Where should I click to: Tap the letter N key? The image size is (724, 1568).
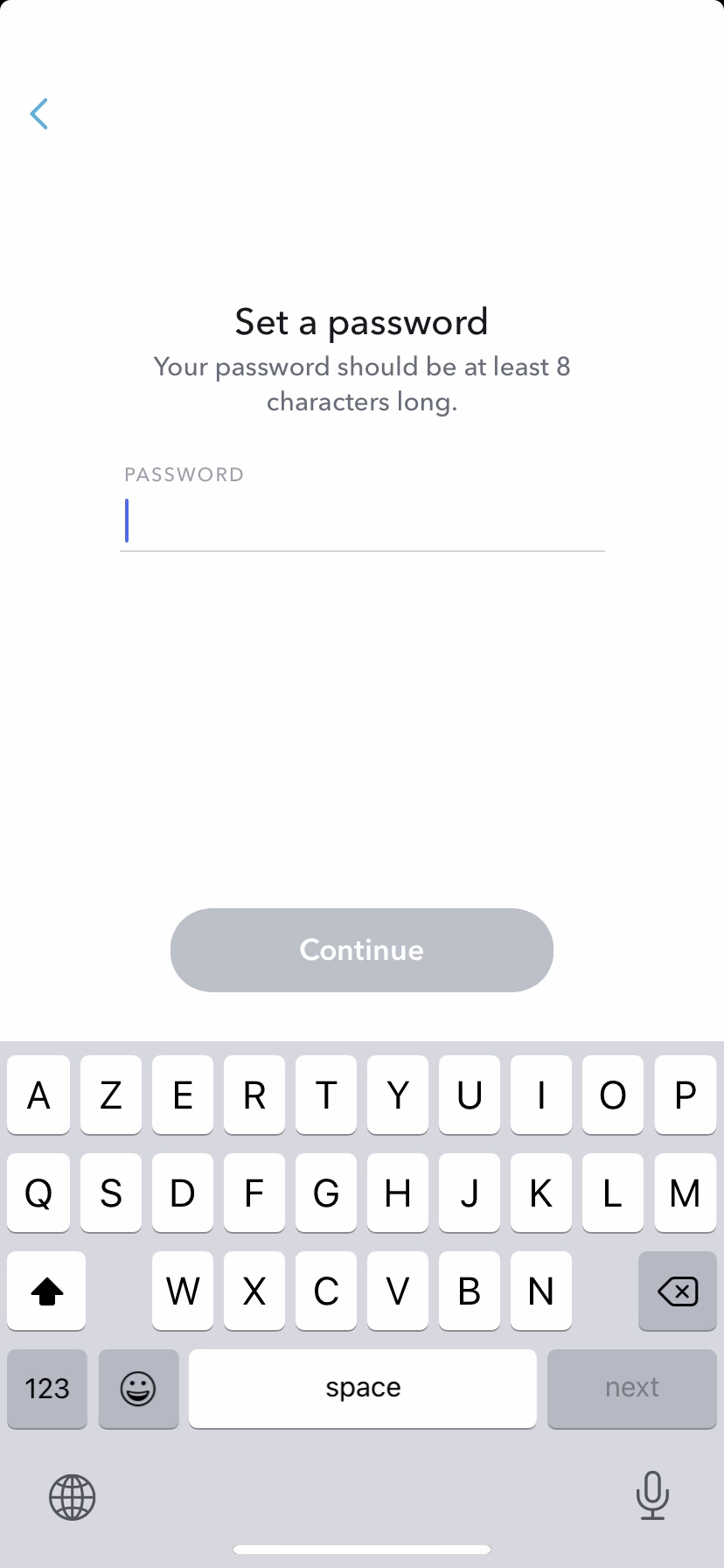(540, 1291)
